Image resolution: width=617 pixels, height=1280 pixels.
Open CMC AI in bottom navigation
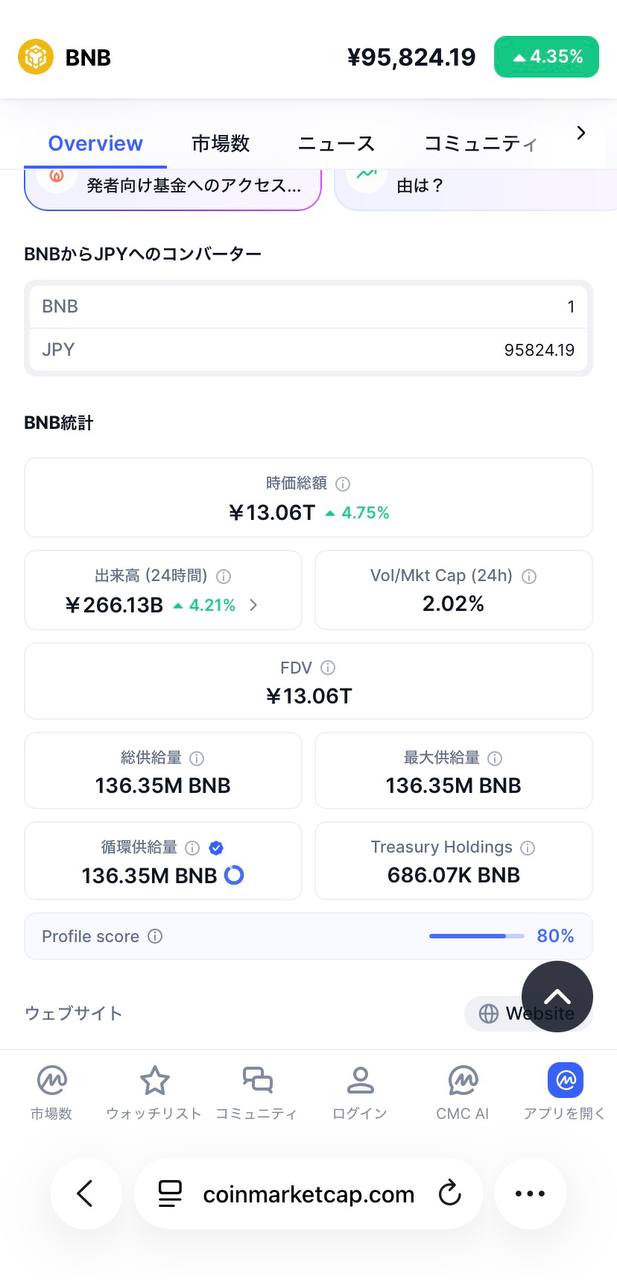[x=462, y=1092]
